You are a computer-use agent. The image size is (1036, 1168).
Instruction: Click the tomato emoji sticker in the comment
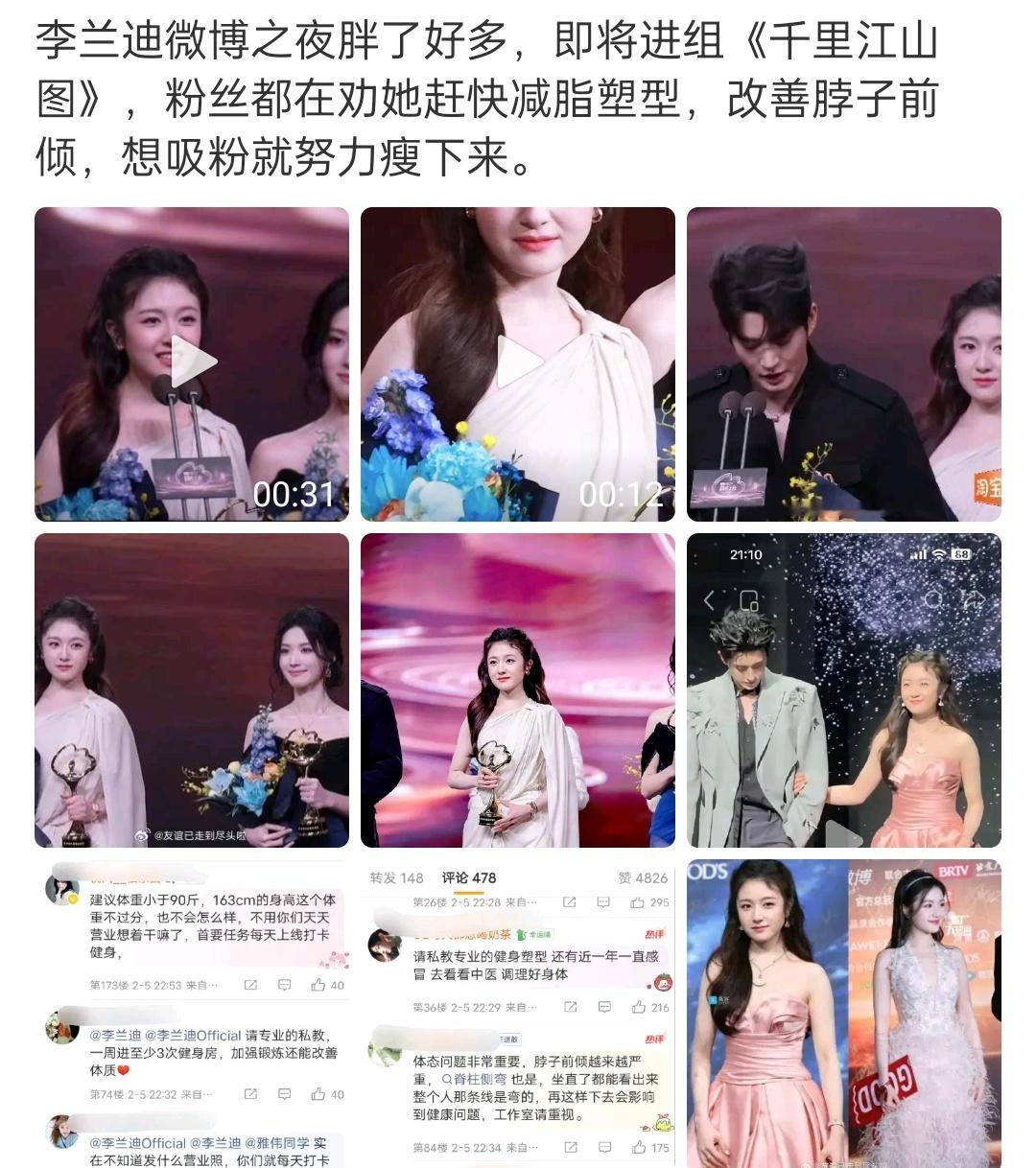coord(662,981)
